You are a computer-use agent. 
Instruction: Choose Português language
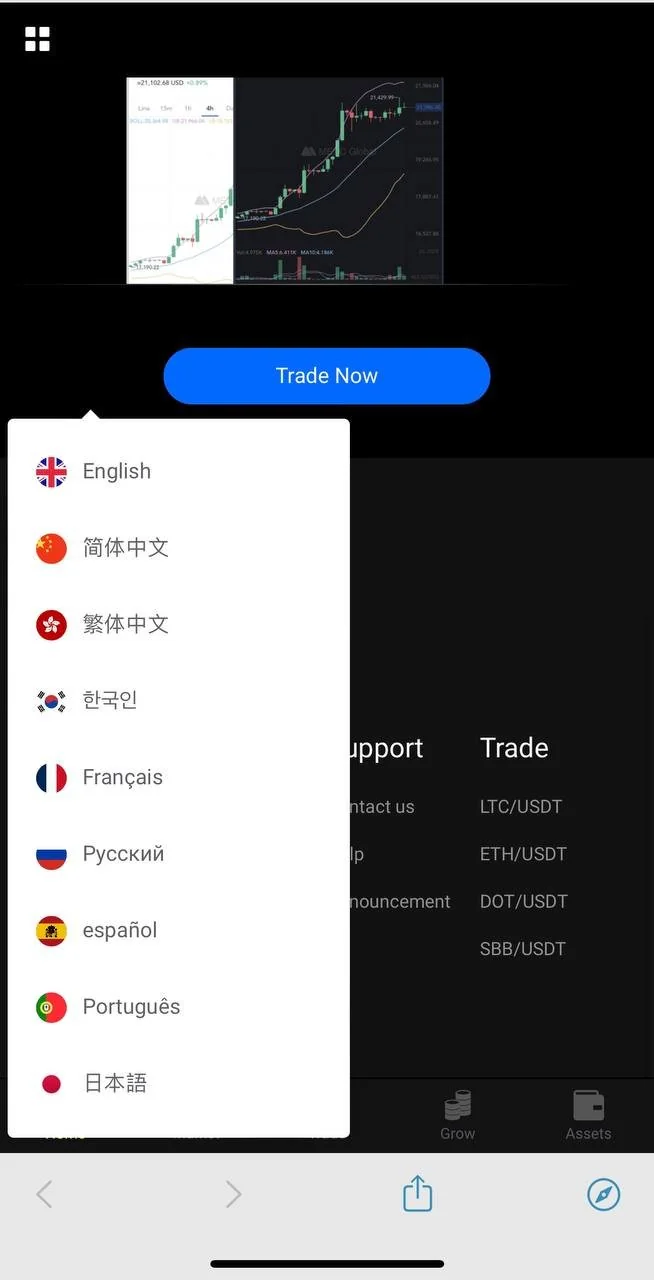130,1007
